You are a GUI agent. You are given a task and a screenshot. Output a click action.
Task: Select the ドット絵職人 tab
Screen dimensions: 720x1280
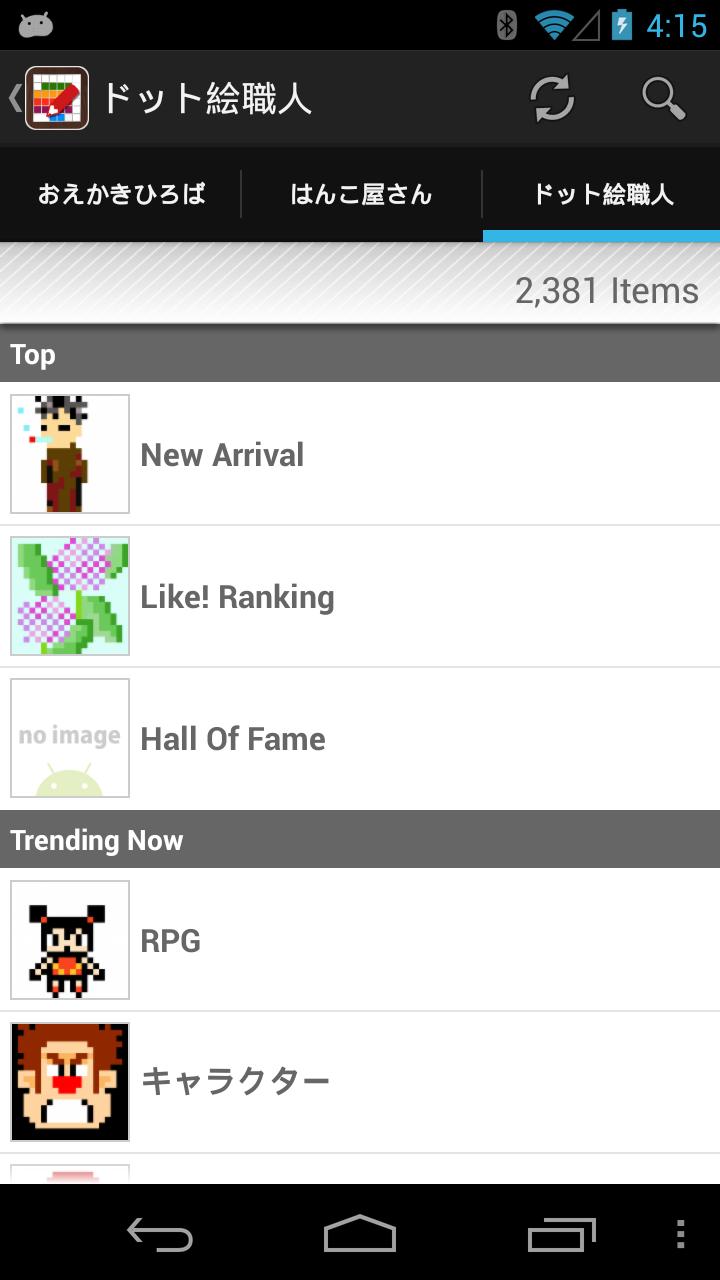tap(602, 194)
